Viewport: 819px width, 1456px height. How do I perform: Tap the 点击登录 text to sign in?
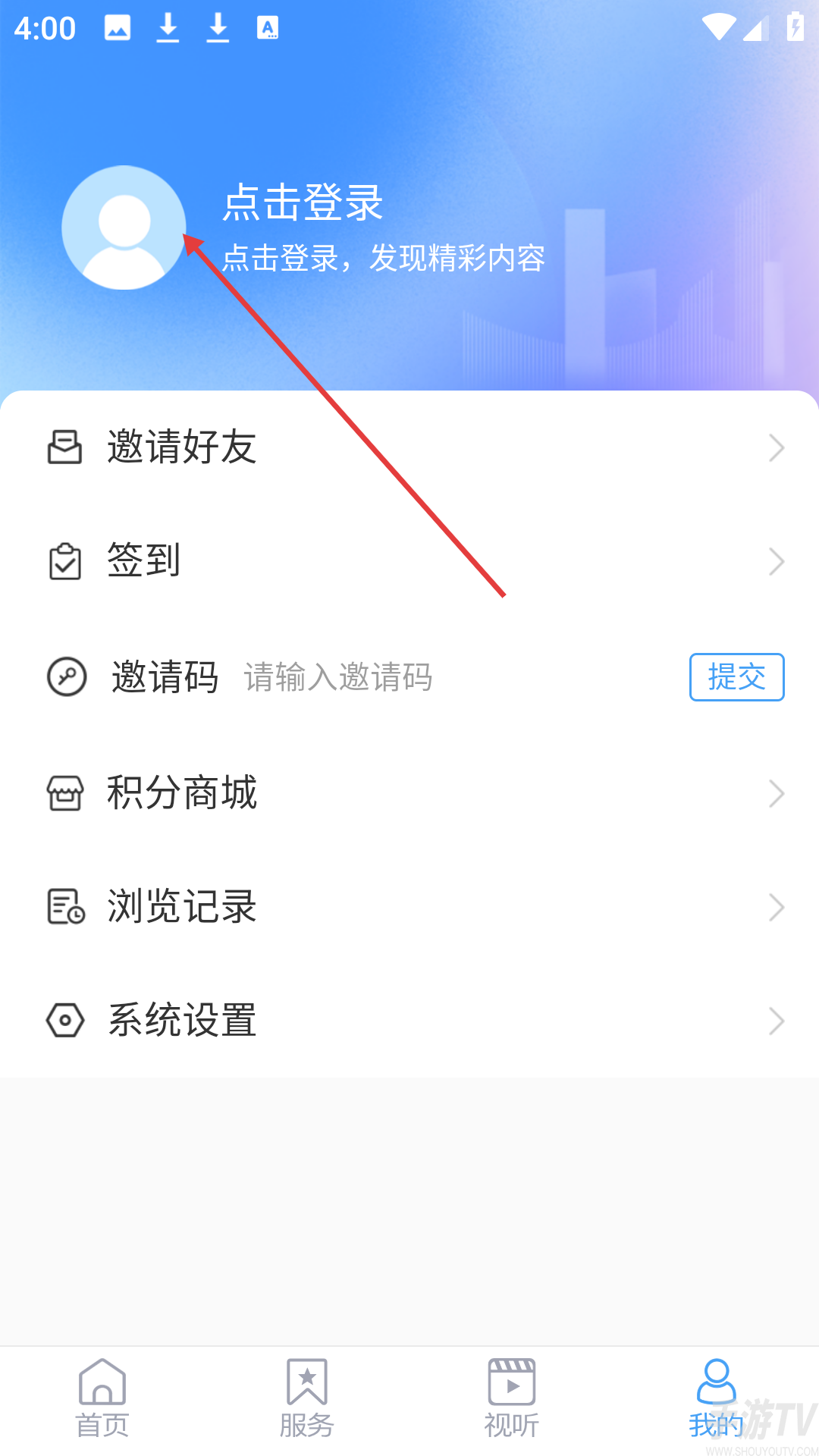(303, 202)
